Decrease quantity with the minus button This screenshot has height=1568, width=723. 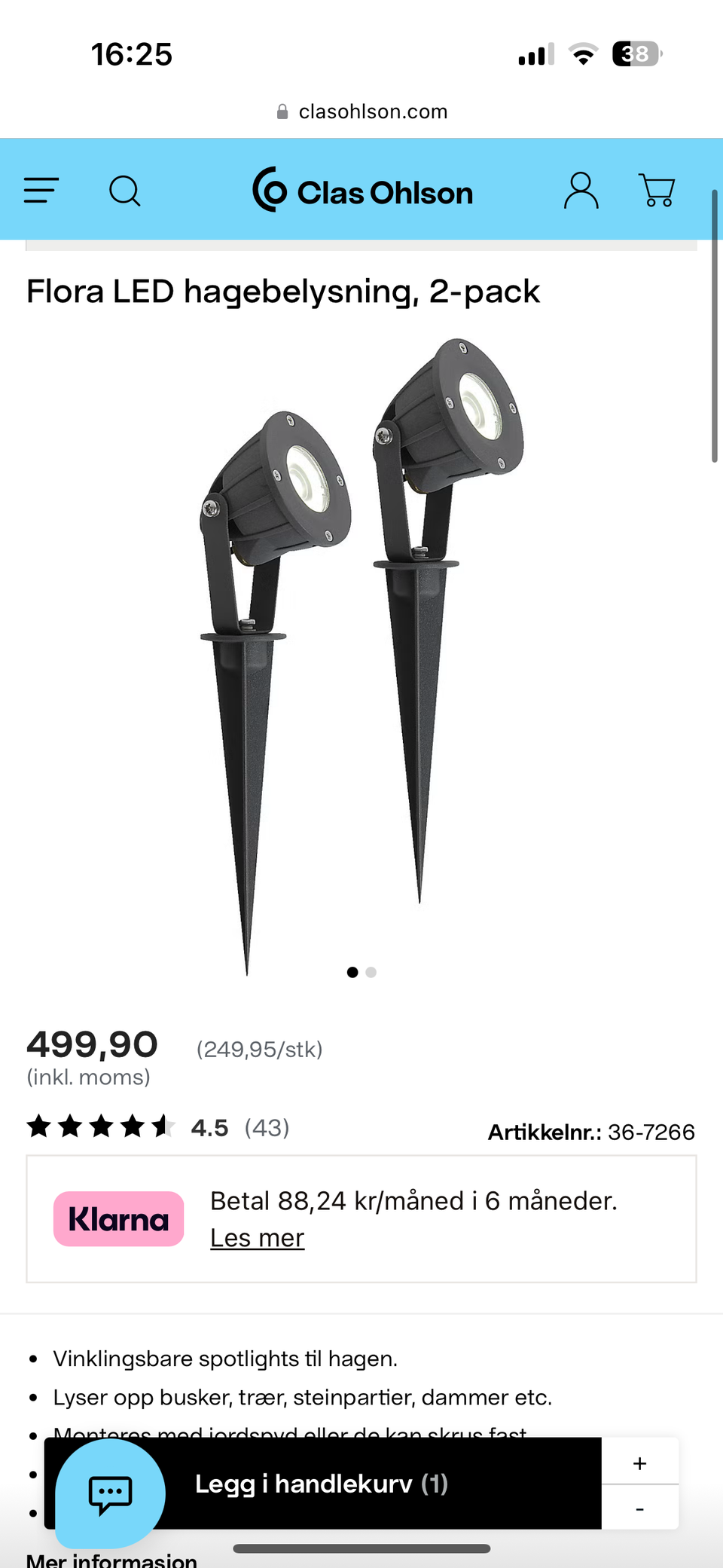tap(640, 1508)
